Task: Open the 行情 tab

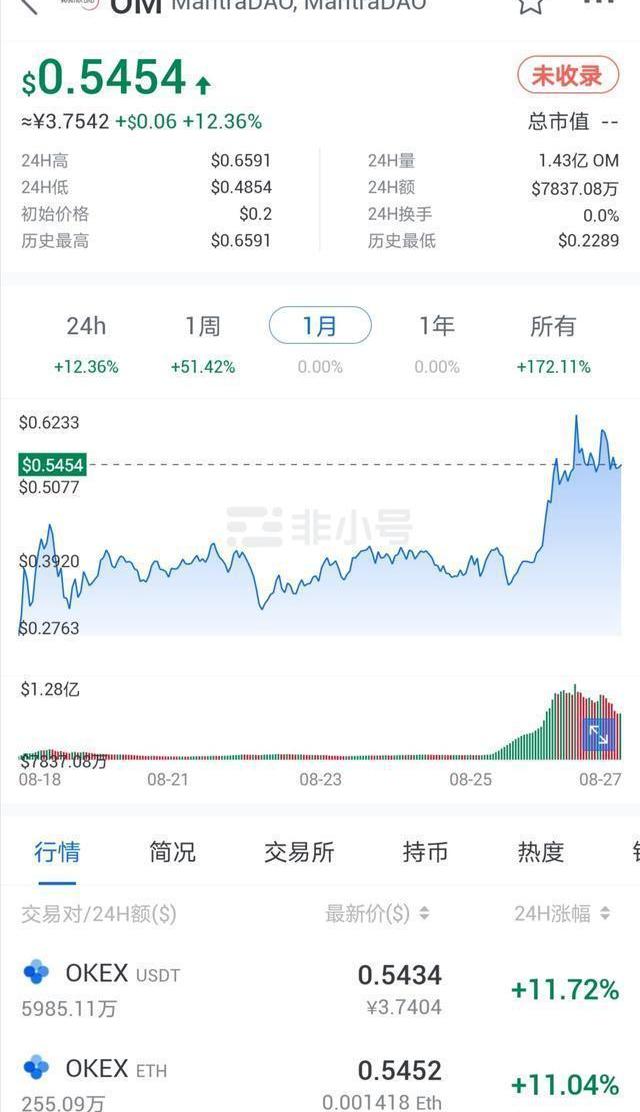Action: pyautogui.click(x=57, y=852)
